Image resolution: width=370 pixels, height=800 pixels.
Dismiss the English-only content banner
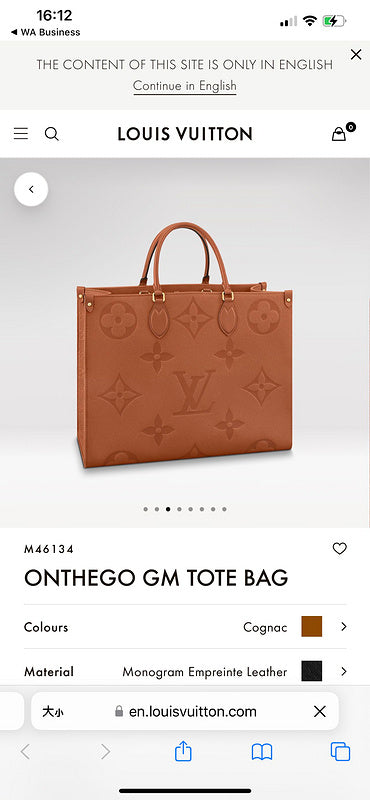356,55
